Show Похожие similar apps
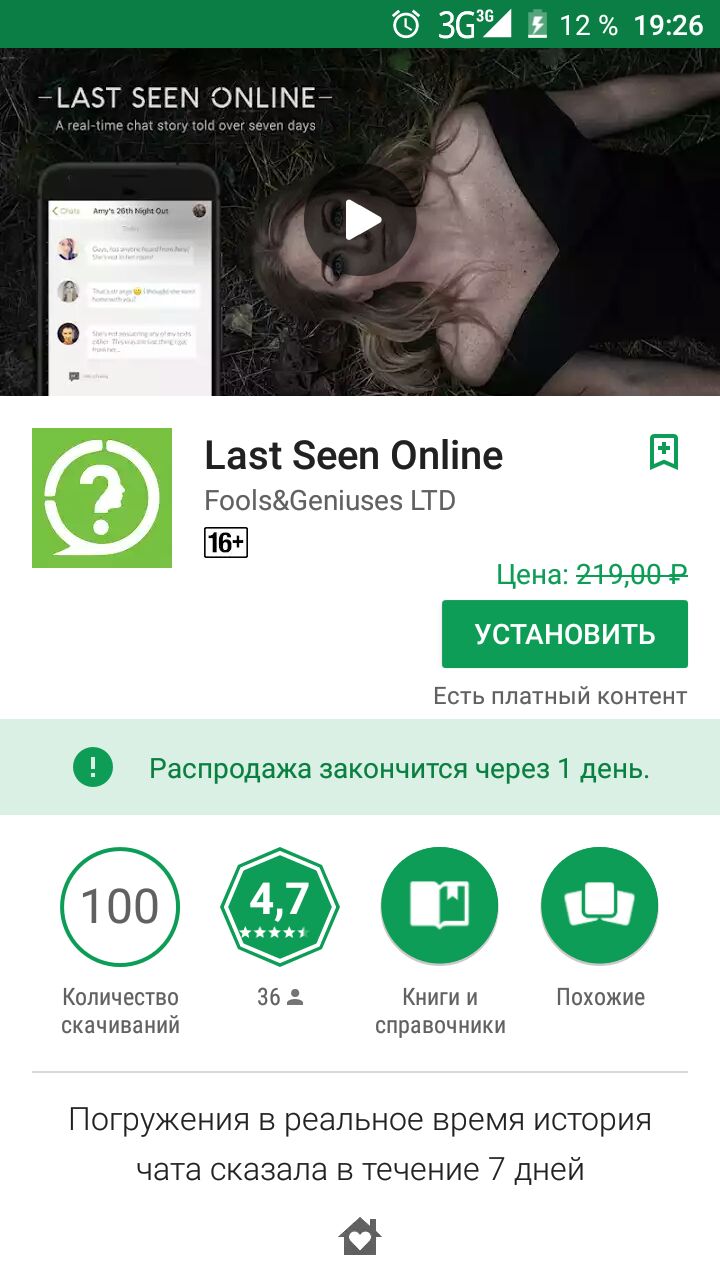720x1280 pixels. pyautogui.click(x=599, y=906)
